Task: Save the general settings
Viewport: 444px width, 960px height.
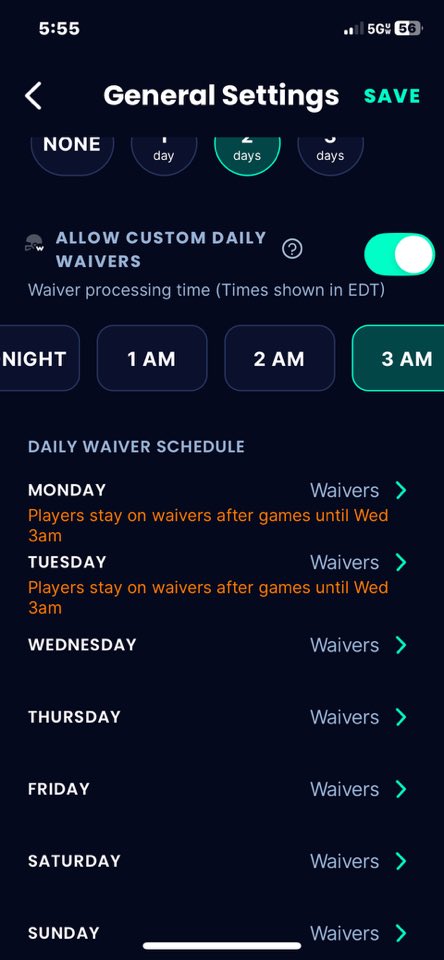Action: 392,96
